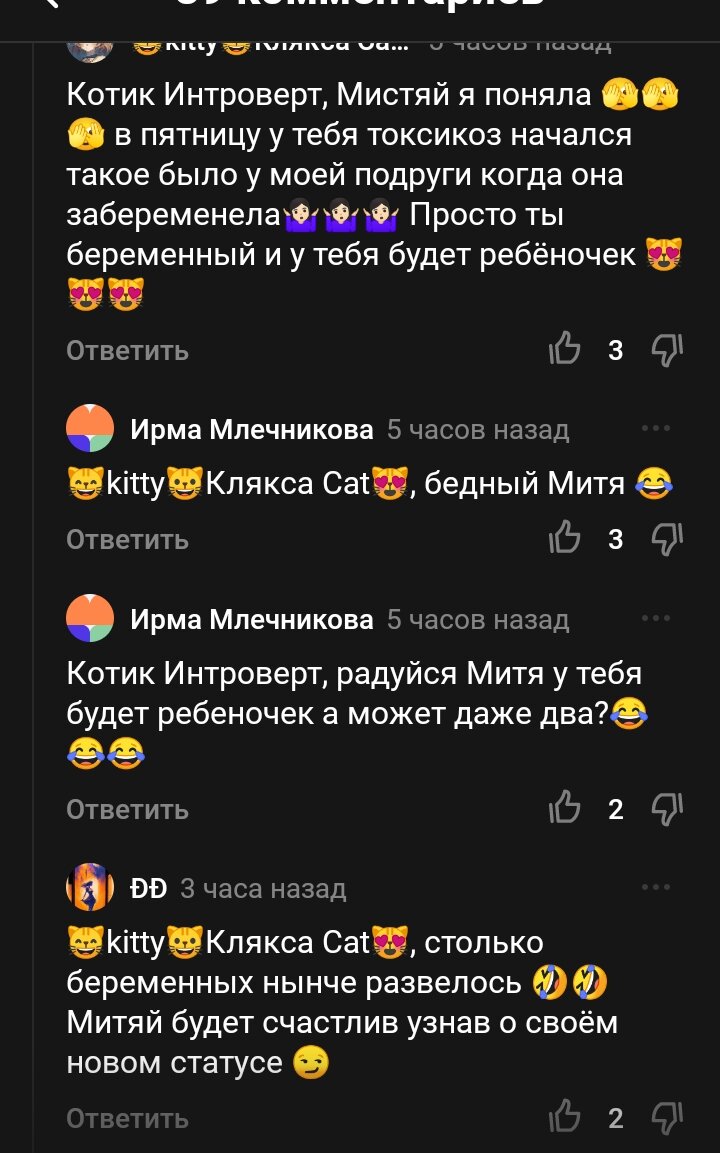Like Ирма's comment about ребеночек
The width and height of the screenshot is (720, 1153).
tap(568, 809)
